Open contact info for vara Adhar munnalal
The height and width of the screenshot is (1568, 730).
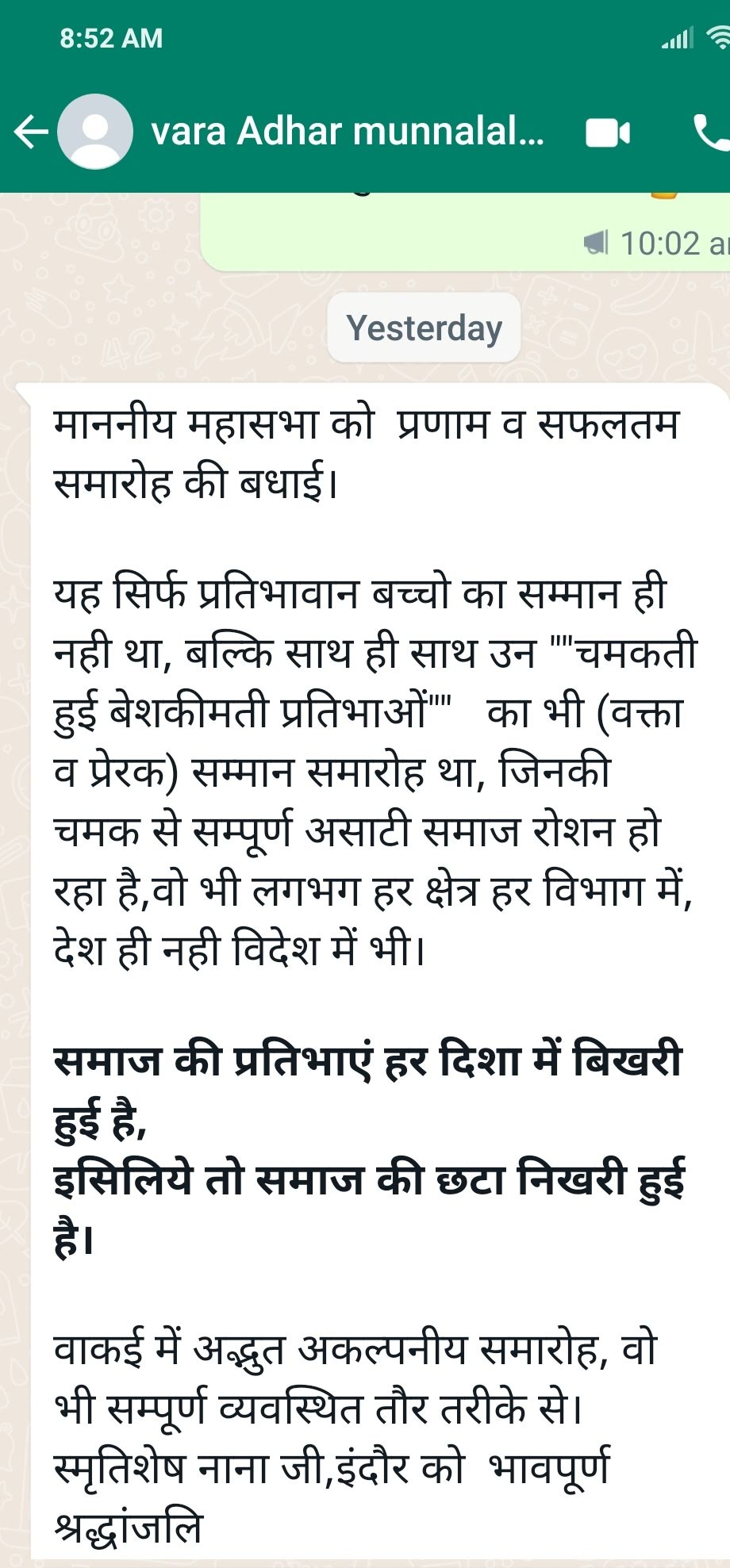click(x=348, y=132)
